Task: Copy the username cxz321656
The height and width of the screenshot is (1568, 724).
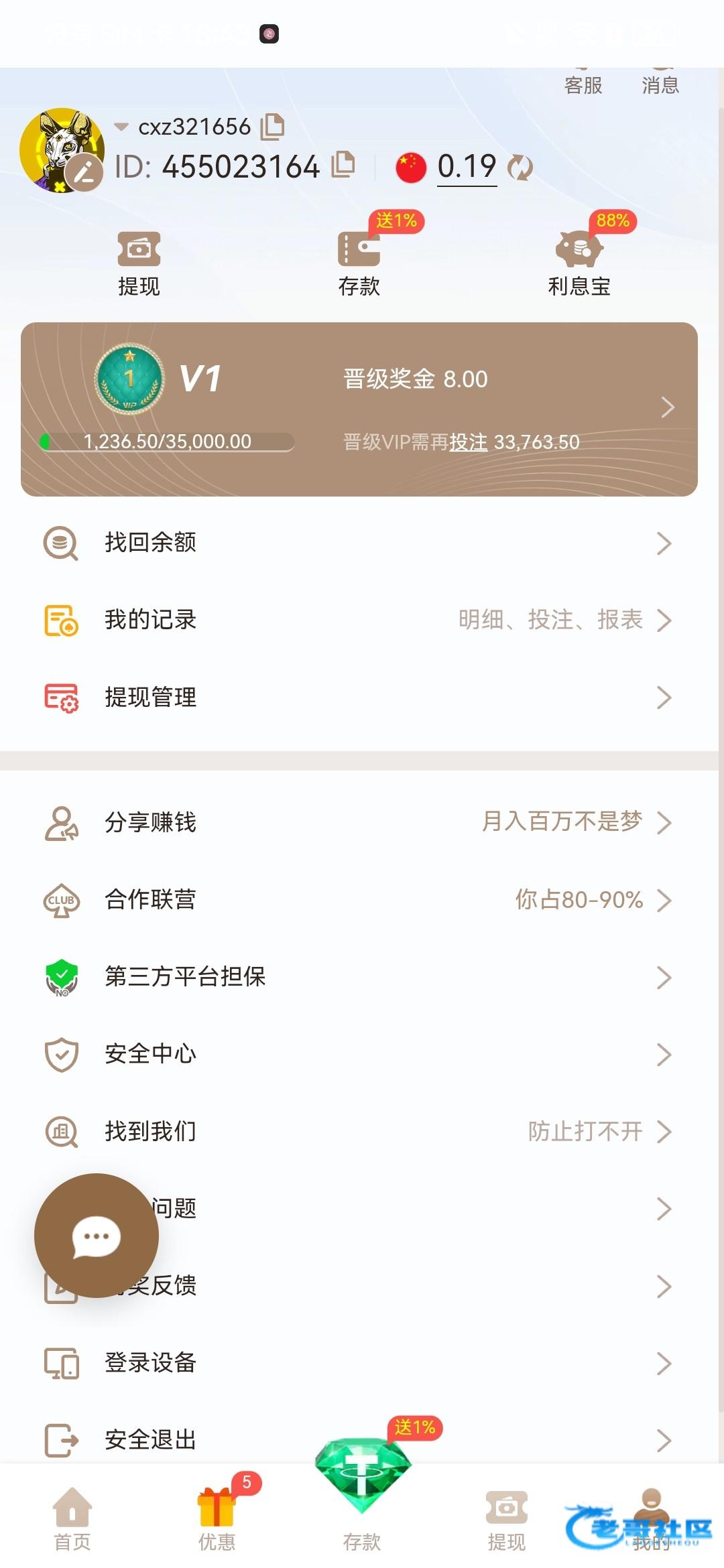Action: pyautogui.click(x=272, y=126)
